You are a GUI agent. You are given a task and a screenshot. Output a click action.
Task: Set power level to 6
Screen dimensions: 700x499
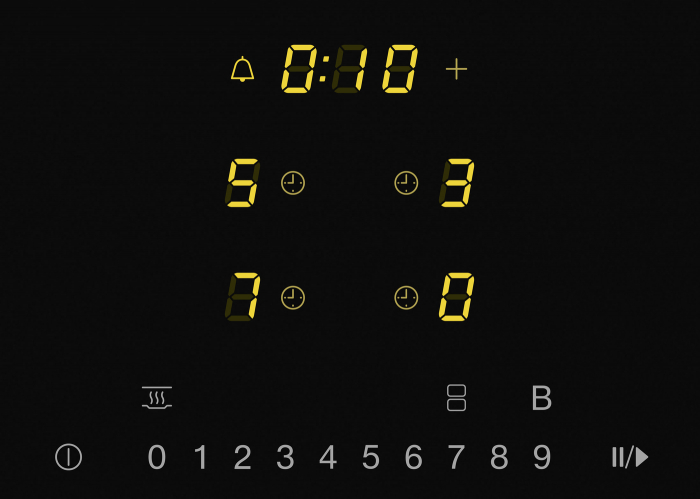(x=413, y=457)
